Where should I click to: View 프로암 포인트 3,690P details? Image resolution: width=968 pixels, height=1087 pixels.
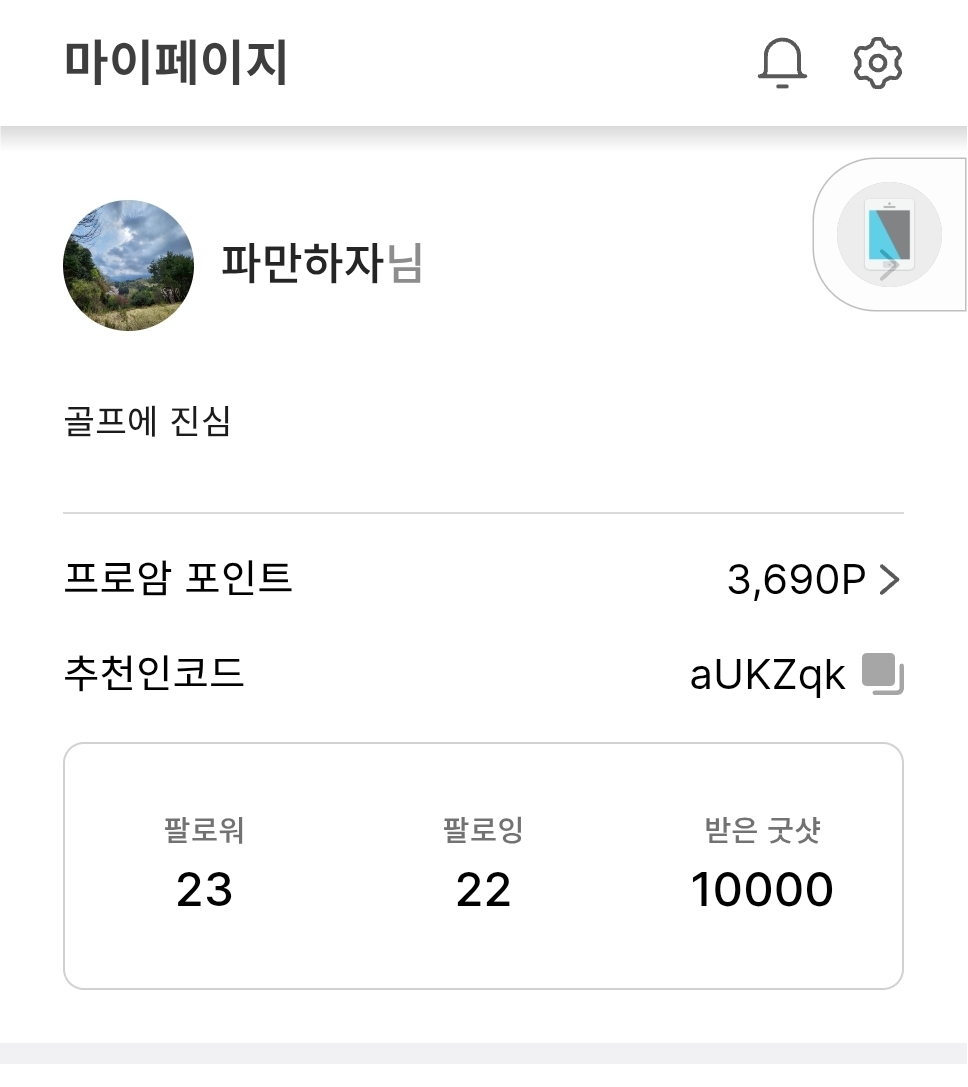pos(814,580)
